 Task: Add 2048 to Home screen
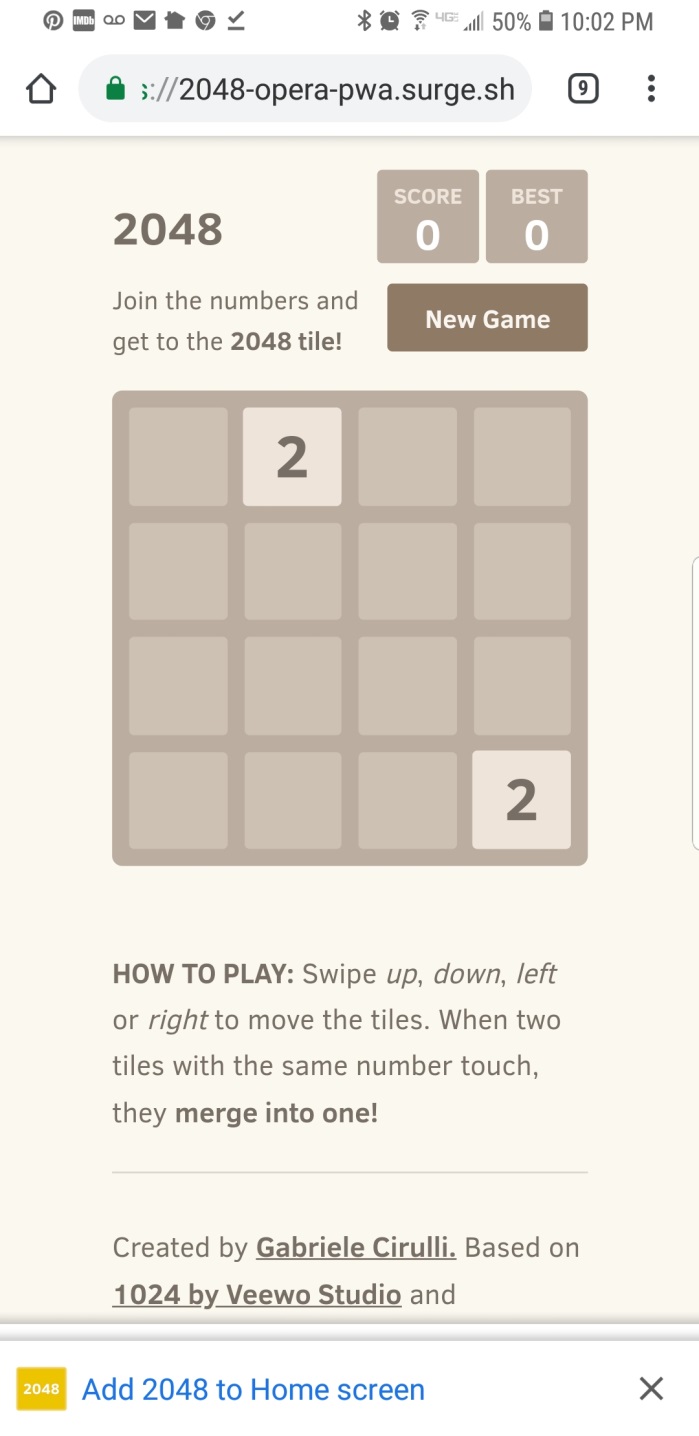tap(253, 1389)
